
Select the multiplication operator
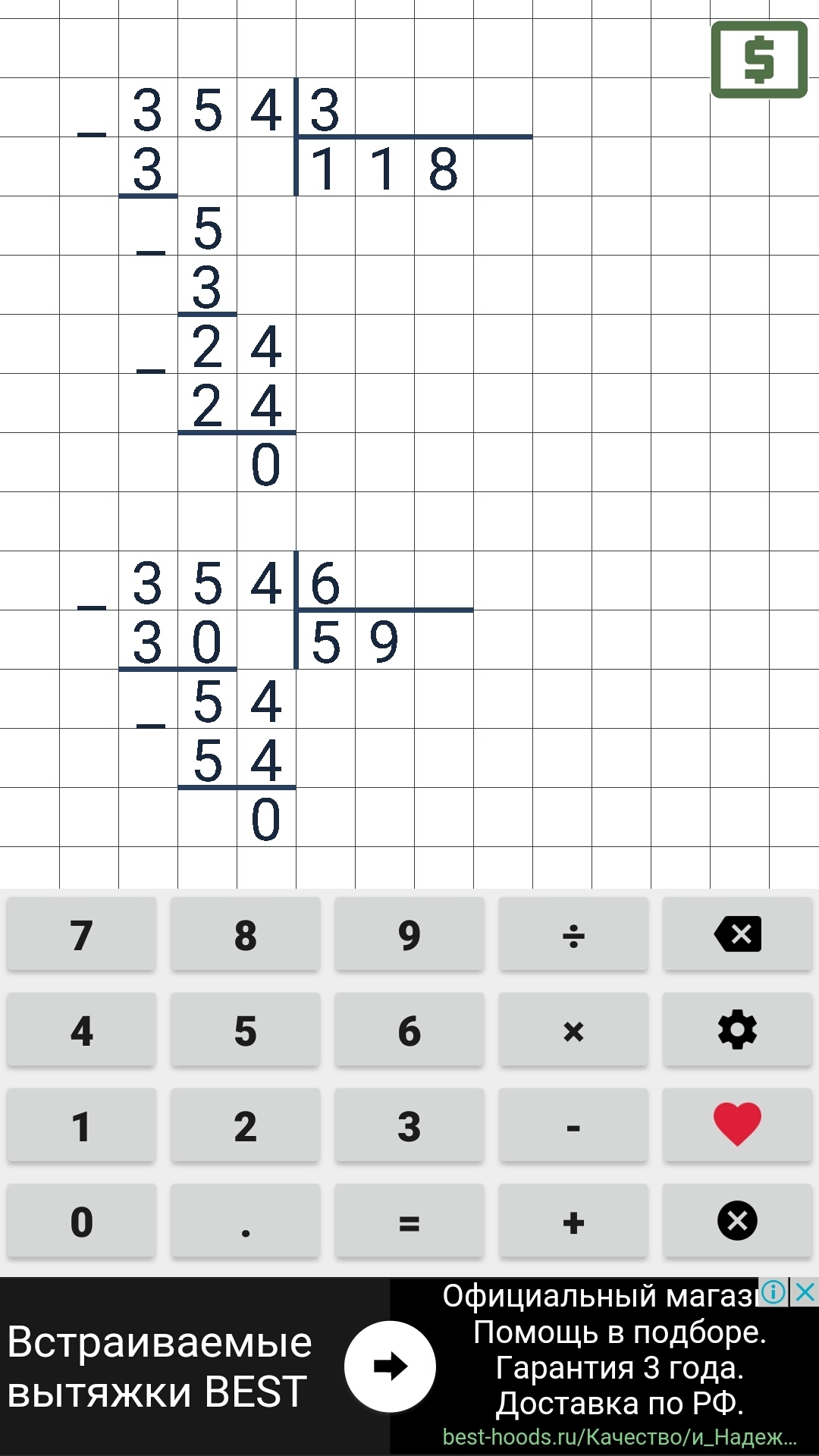pos(573,1030)
